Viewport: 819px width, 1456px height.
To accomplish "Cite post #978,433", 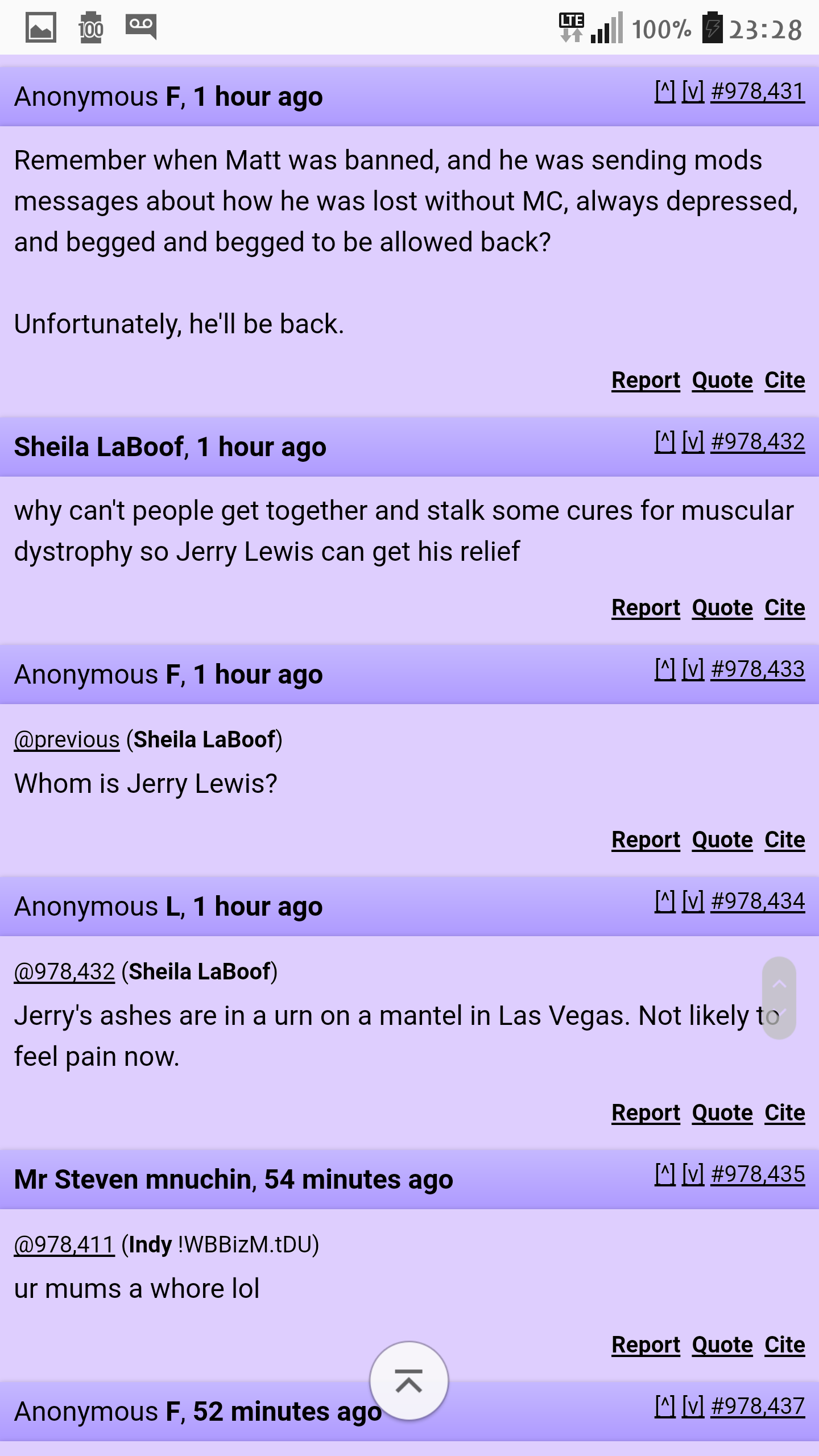I will [x=784, y=839].
